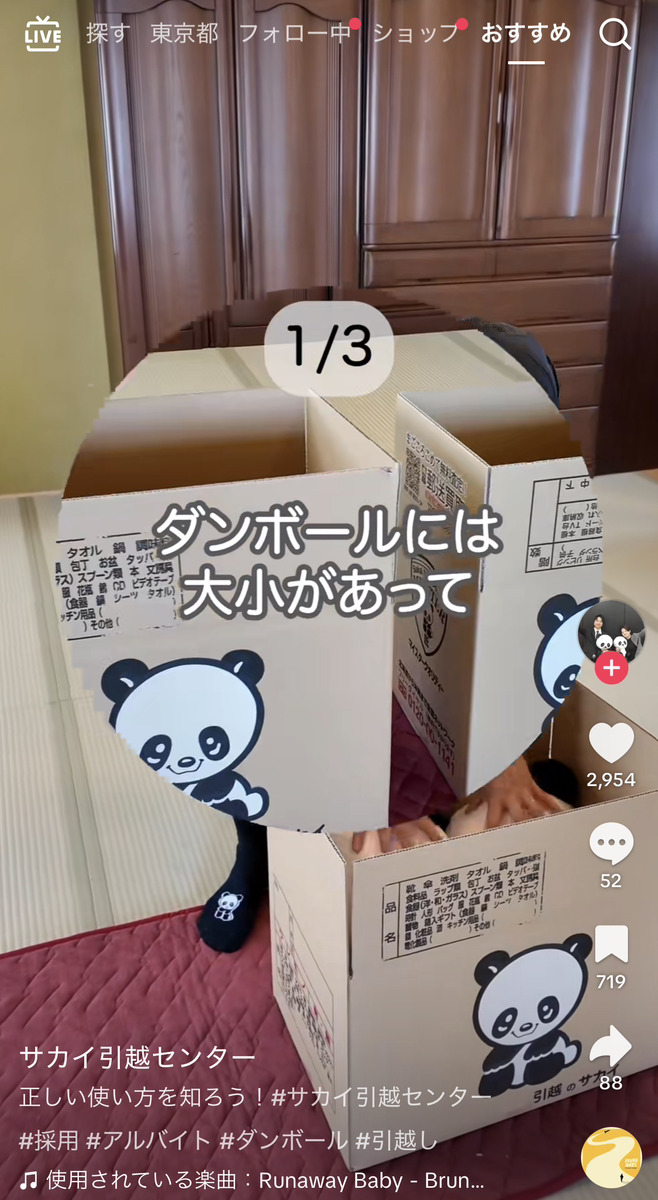This screenshot has height=1200, width=658.
Task: Open the search magnifier icon
Action: (615, 35)
